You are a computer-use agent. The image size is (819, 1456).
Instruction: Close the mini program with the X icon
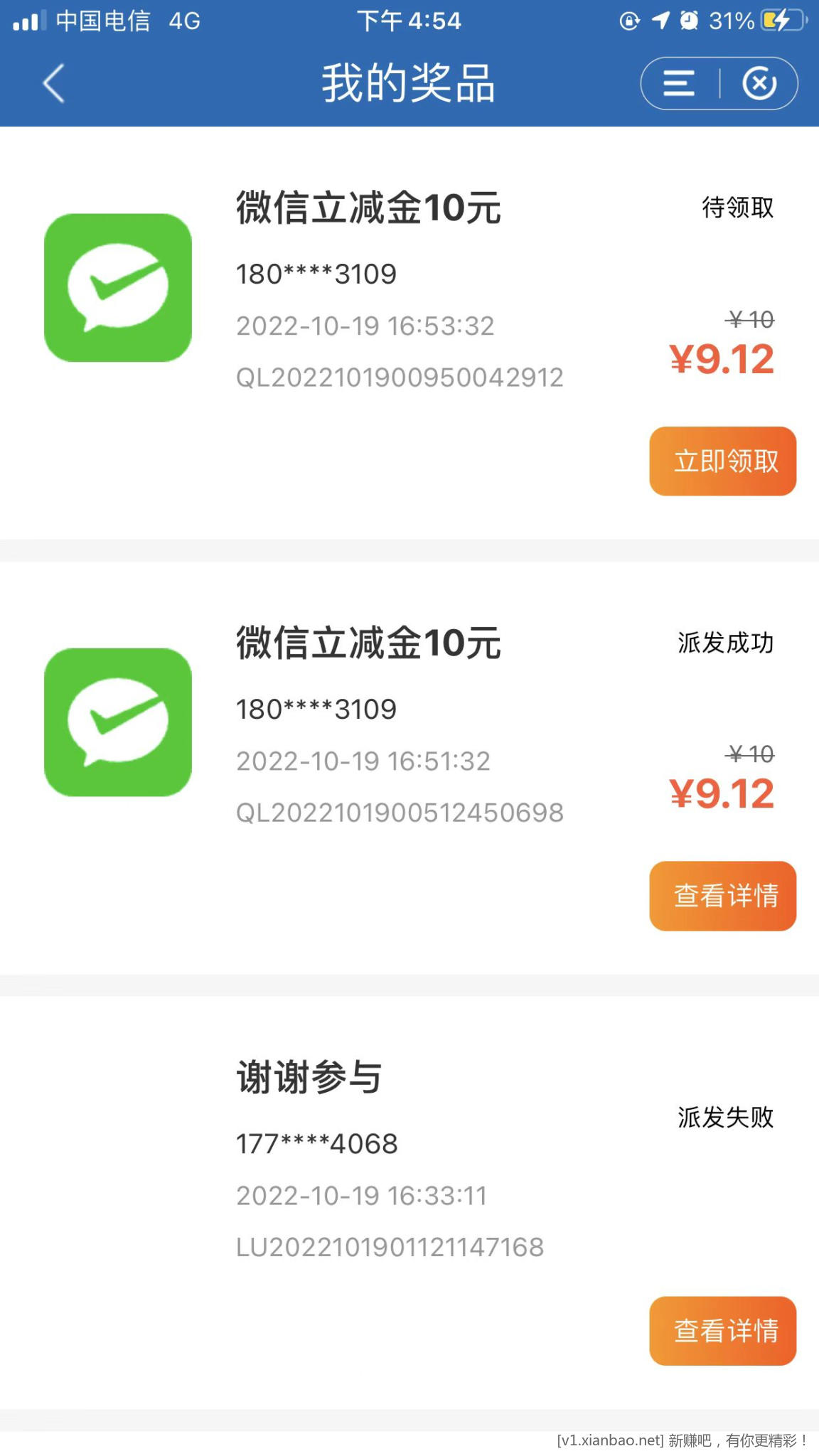(759, 83)
